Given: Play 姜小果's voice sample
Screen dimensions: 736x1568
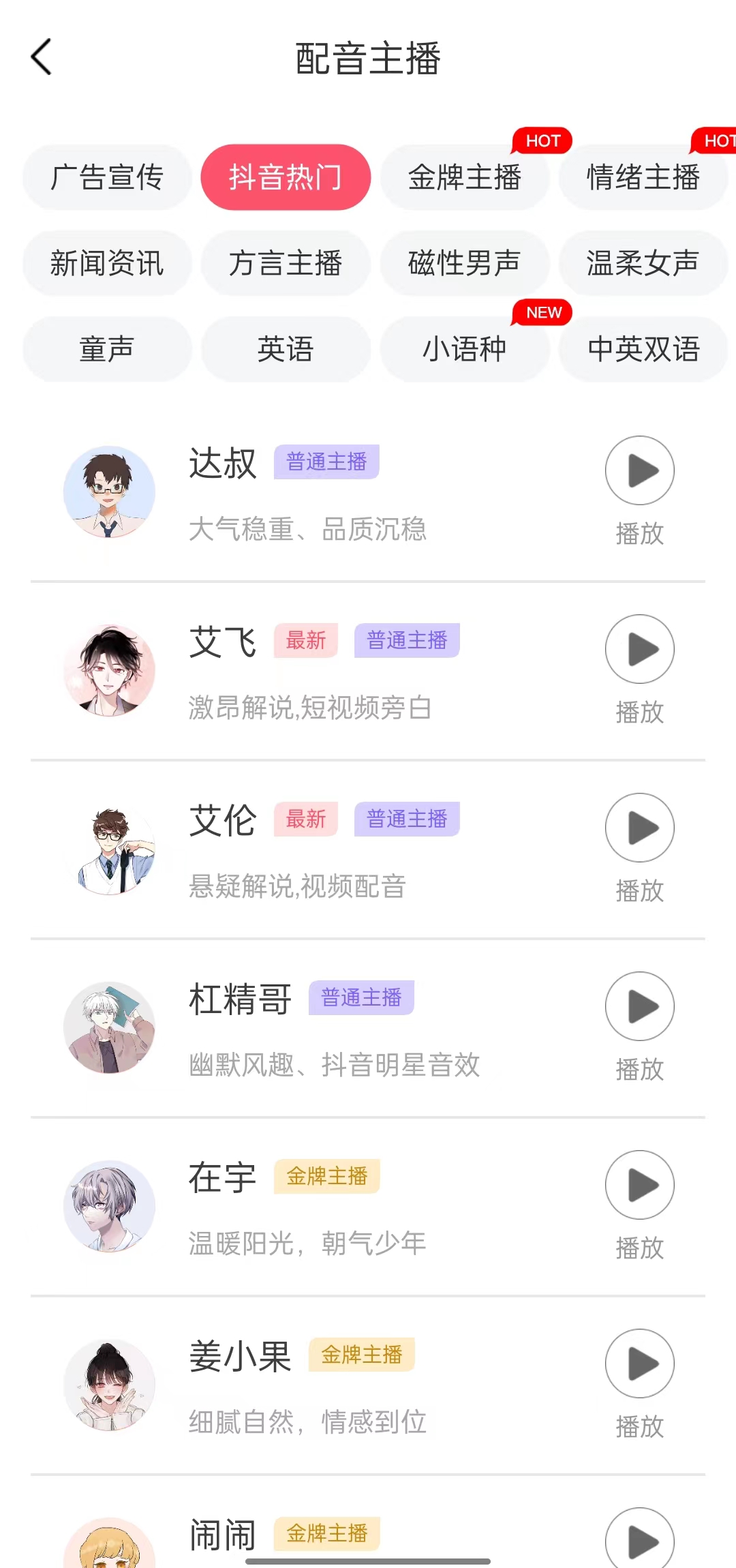Looking at the screenshot, I should [x=639, y=1364].
